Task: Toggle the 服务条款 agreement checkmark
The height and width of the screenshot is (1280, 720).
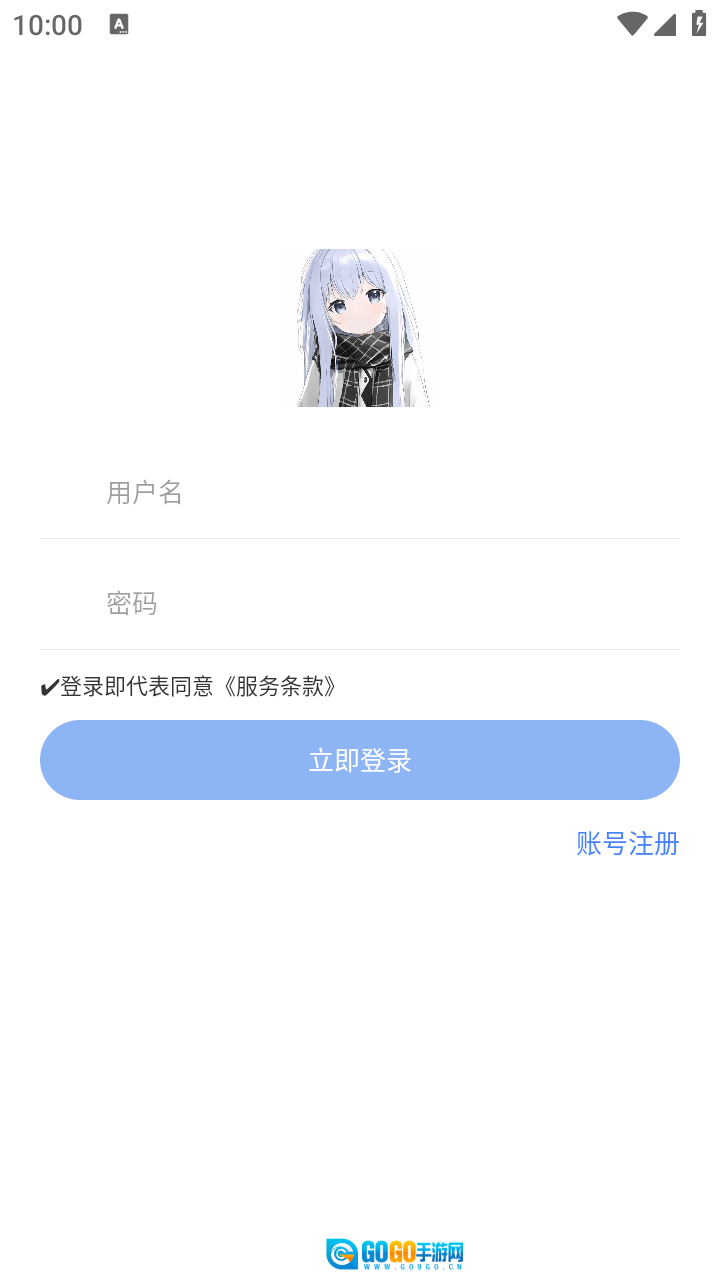Action: (x=50, y=687)
